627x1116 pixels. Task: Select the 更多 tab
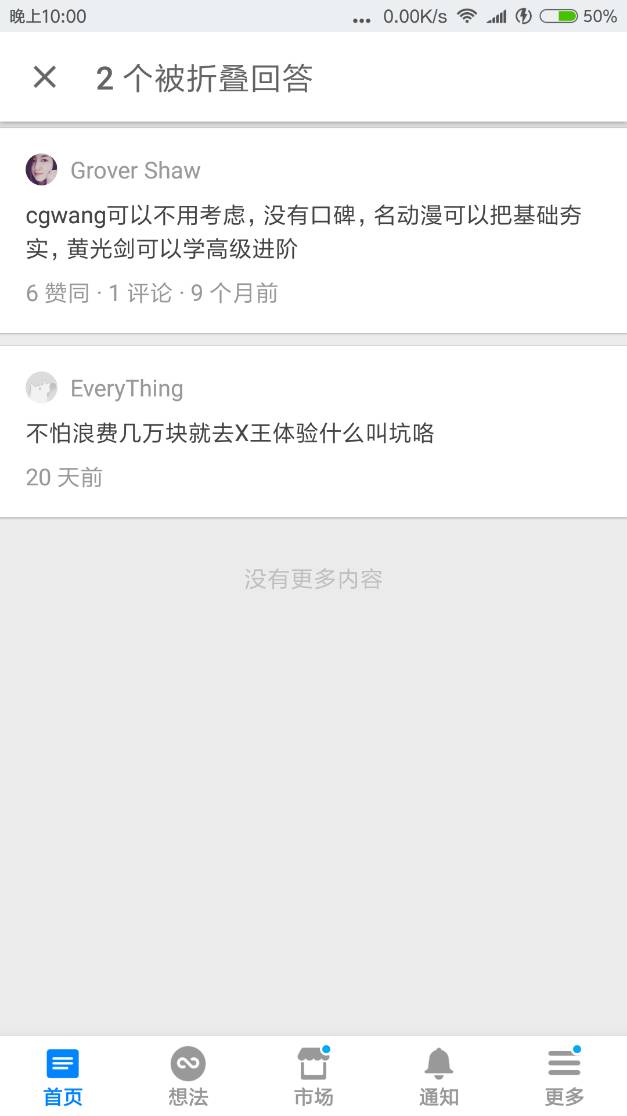564,1076
